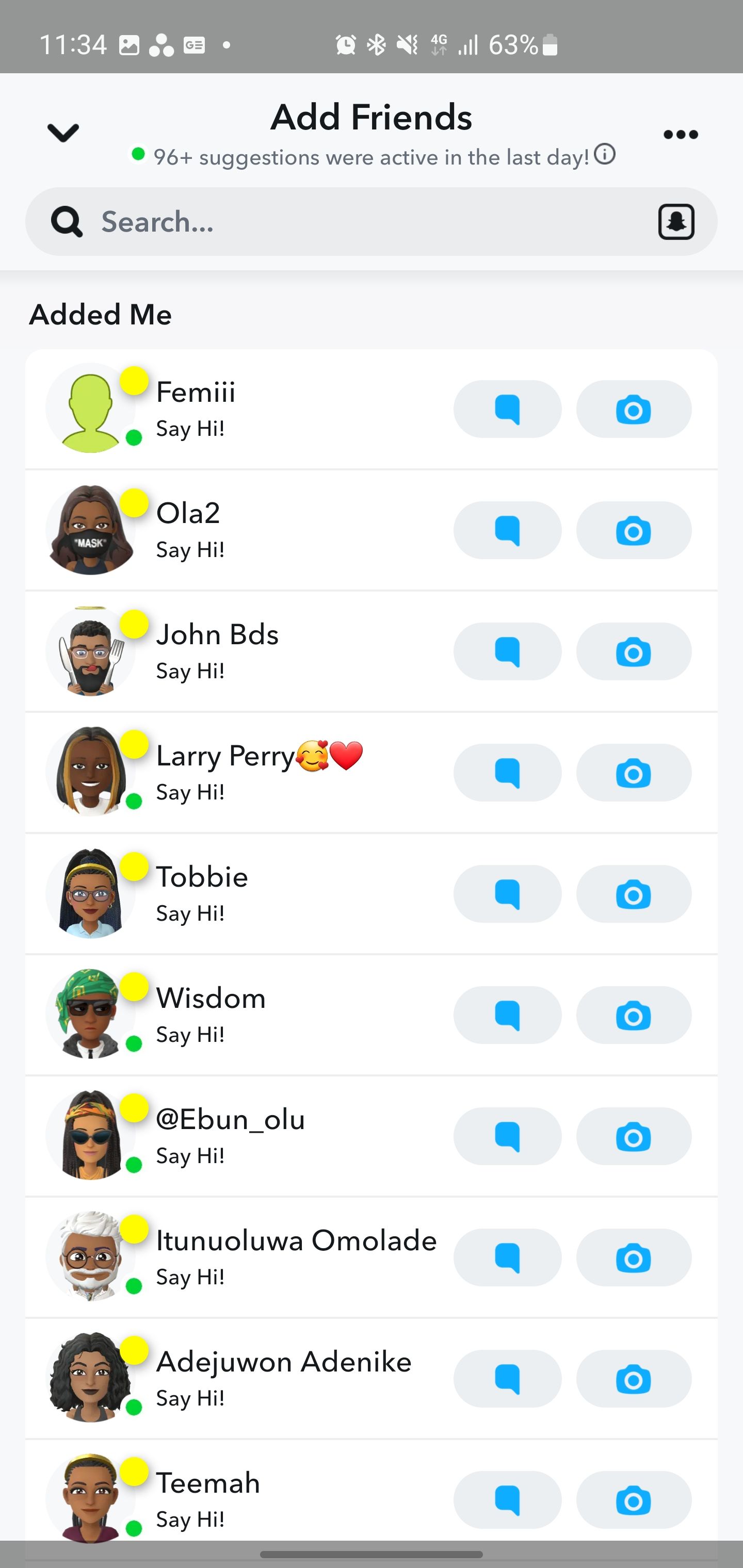Message Ola2 using the chat button
This screenshot has height=1568, width=743.
click(x=507, y=530)
